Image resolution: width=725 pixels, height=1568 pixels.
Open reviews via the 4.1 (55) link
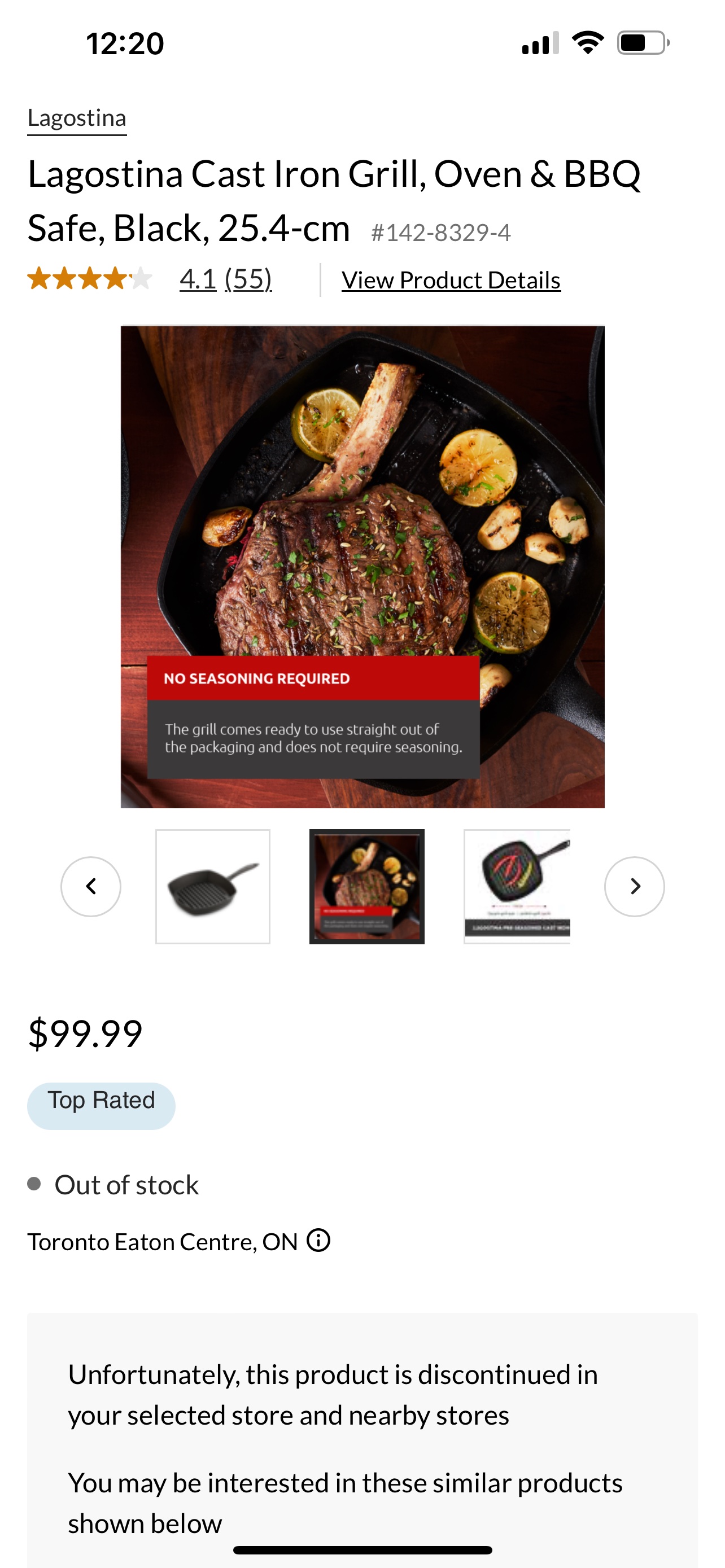tap(225, 280)
